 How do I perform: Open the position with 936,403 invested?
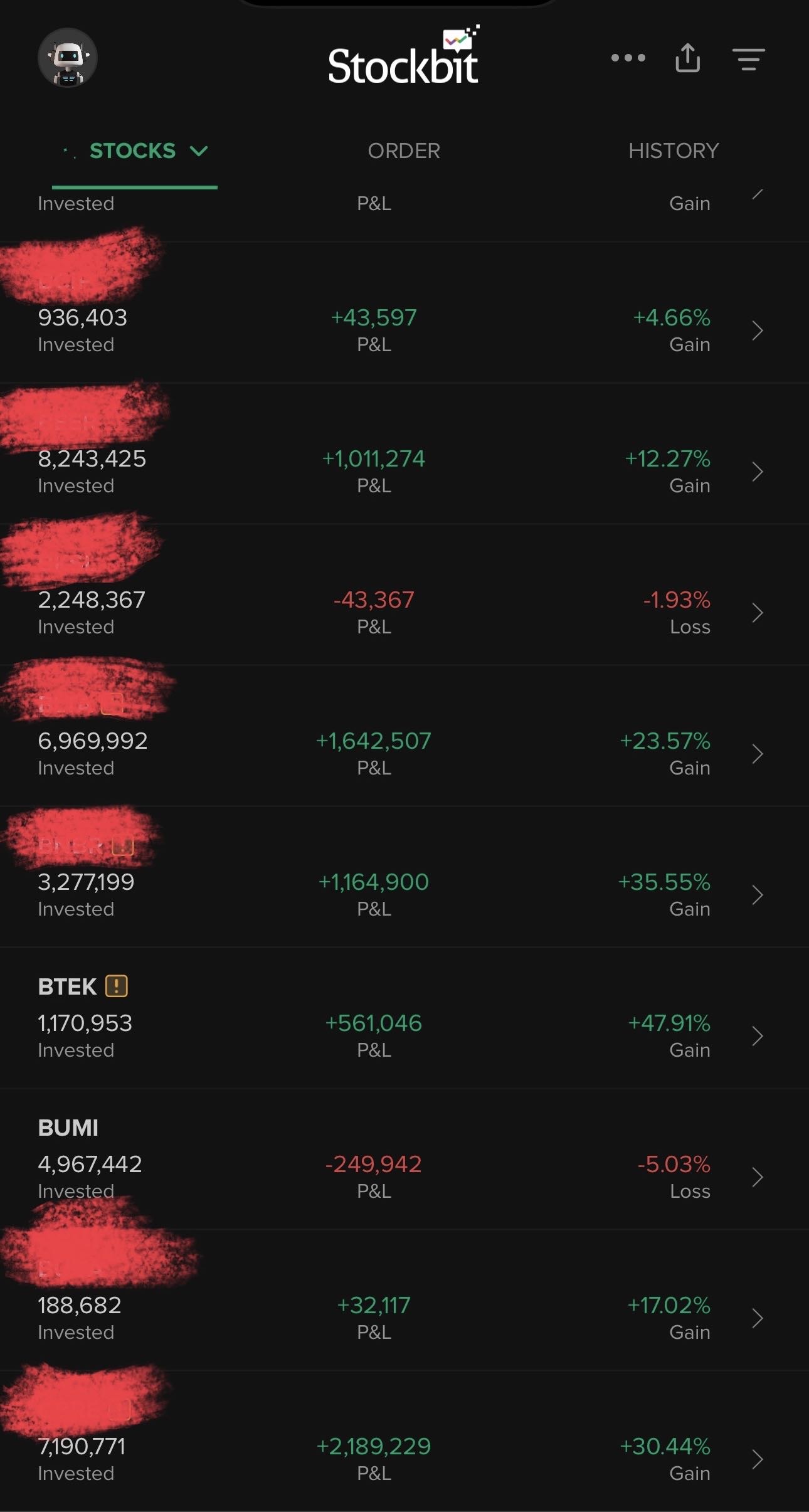(404, 312)
